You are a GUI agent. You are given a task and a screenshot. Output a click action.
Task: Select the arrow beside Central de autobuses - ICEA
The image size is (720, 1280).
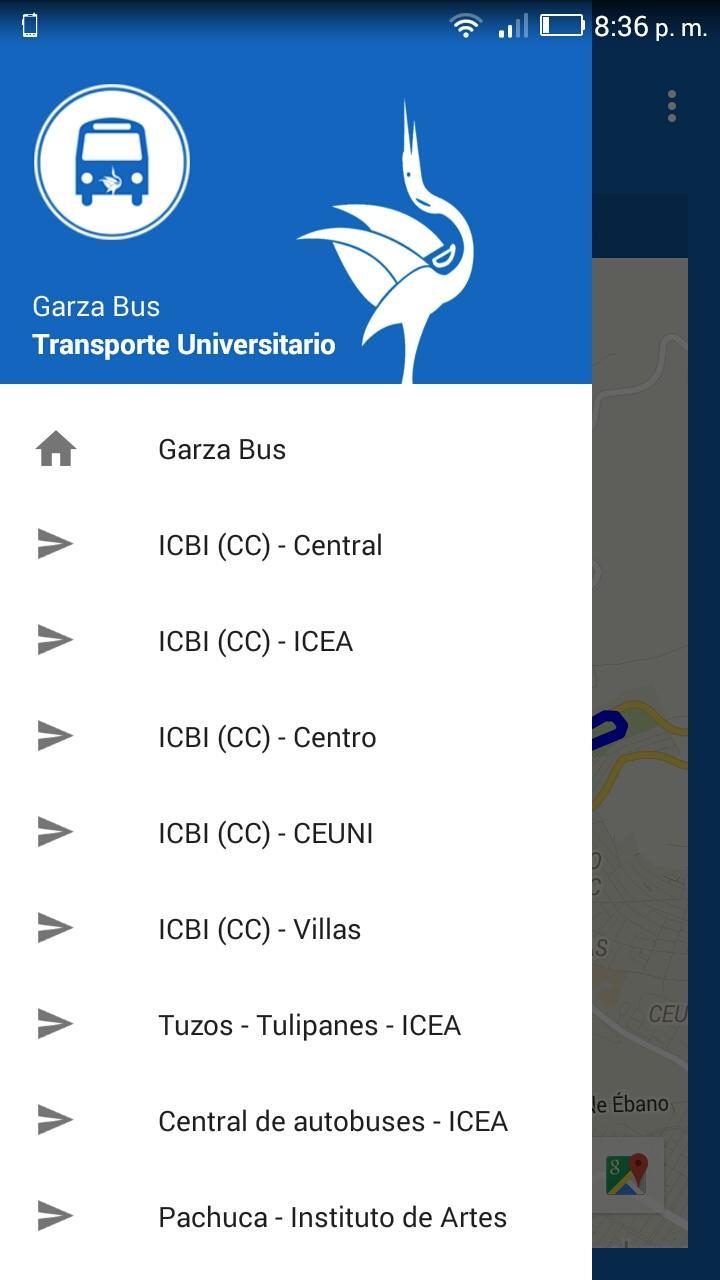55,1121
